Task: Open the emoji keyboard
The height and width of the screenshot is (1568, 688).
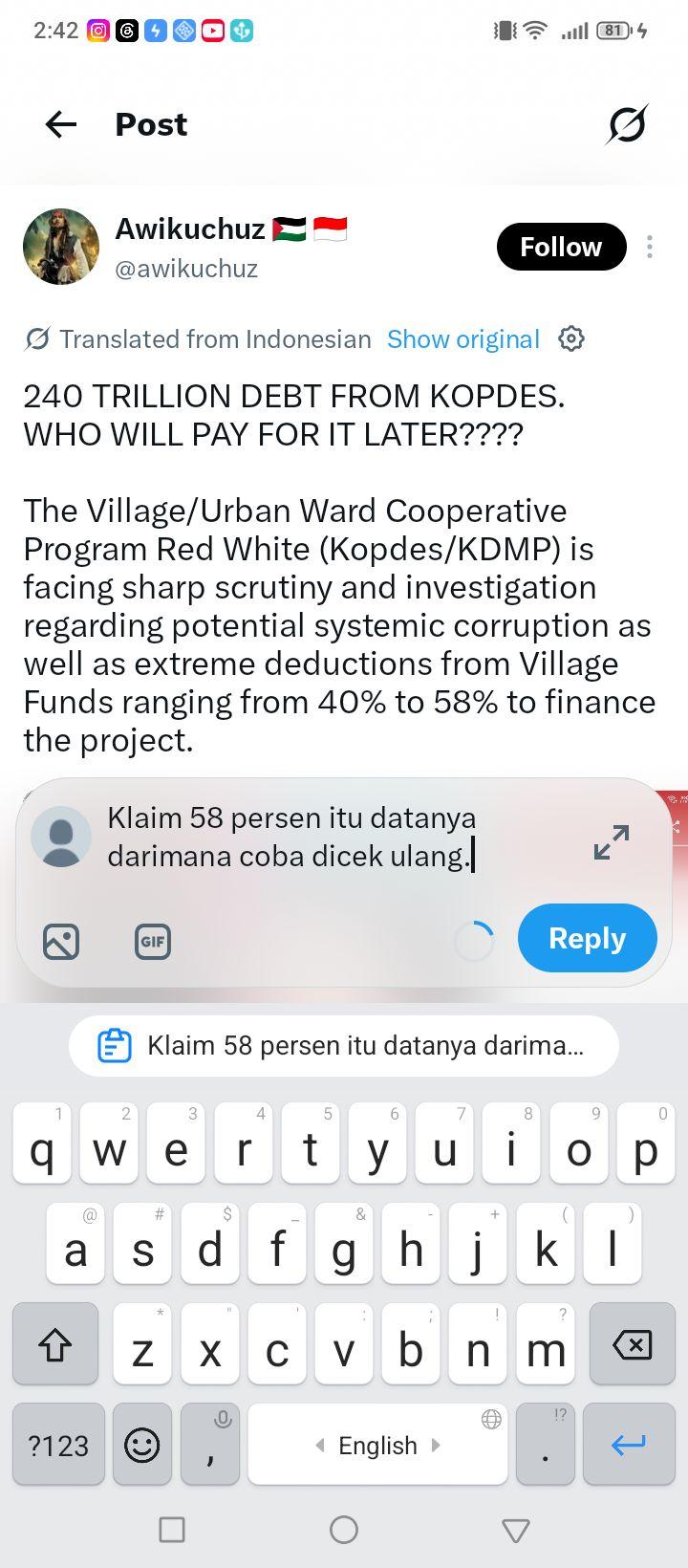Action: tap(142, 1445)
